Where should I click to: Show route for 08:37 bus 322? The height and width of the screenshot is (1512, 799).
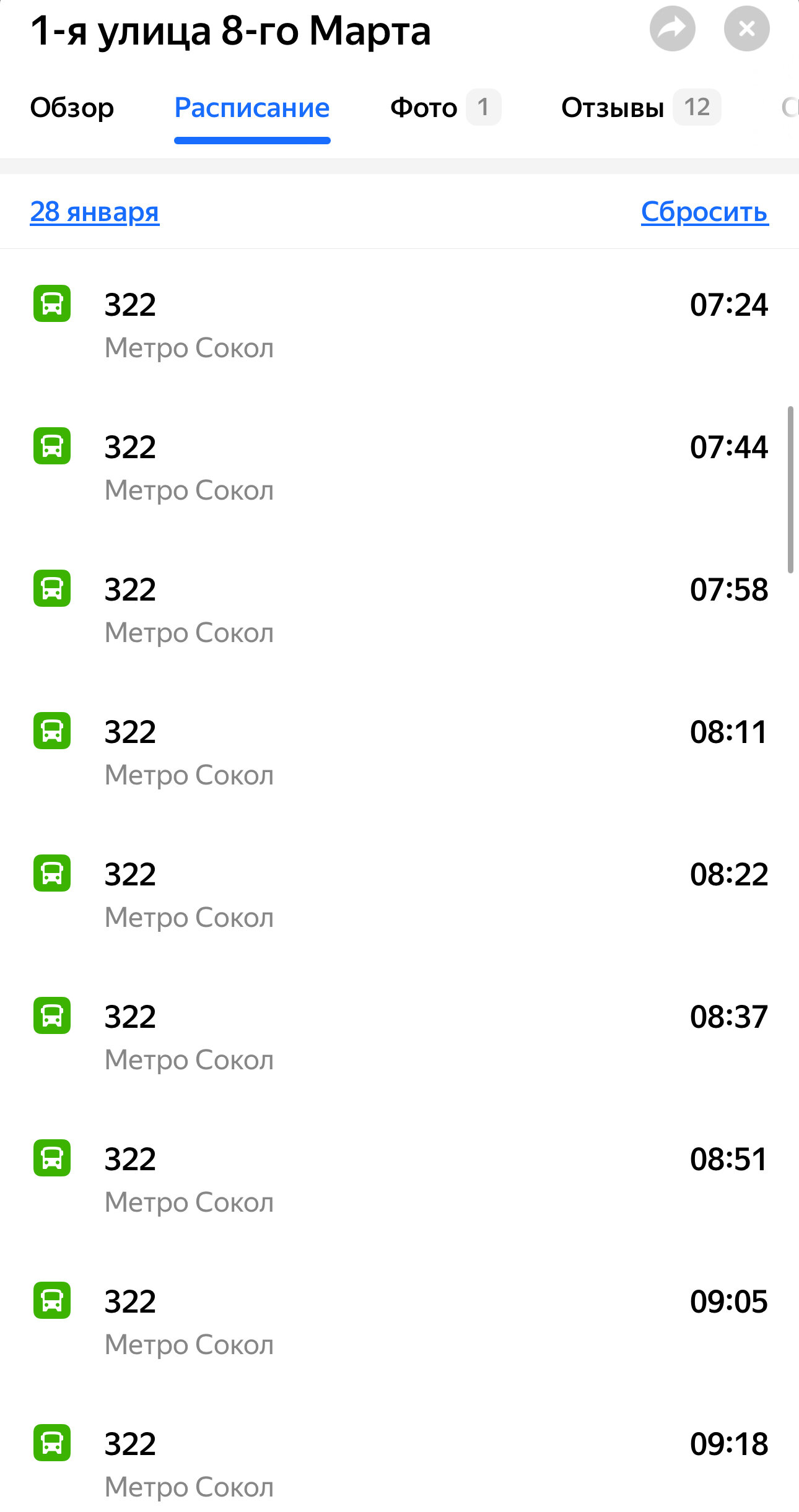tap(399, 1036)
